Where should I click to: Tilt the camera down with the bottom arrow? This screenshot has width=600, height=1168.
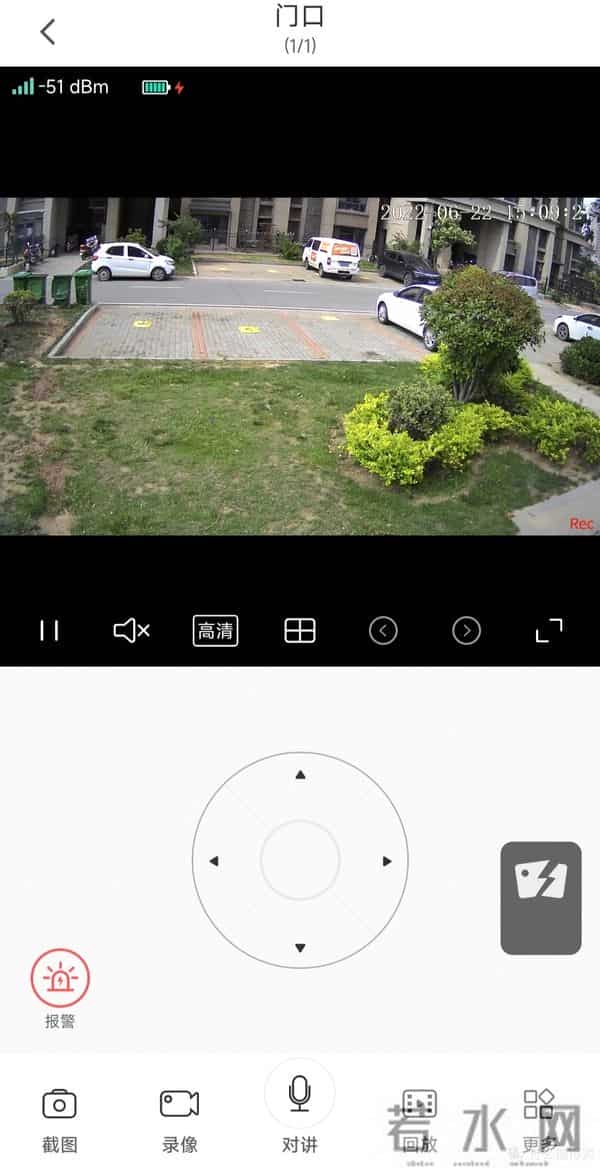(300, 947)
